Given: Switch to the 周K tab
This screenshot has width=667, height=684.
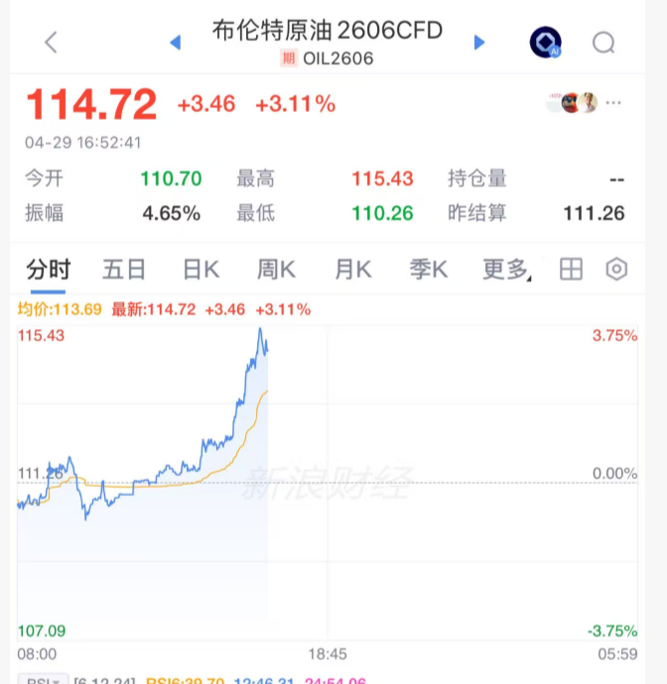Looking at the screenshot, I should (x=276, y=269).
